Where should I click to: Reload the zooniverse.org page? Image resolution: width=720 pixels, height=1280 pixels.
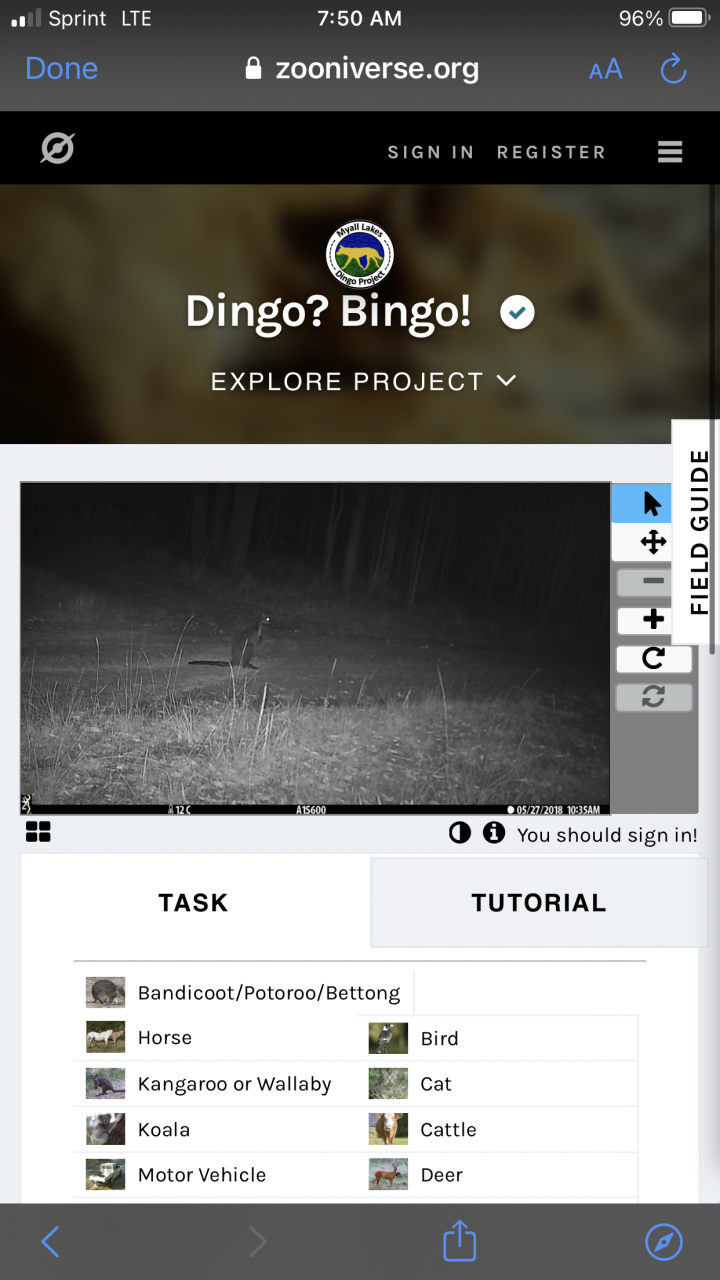(673, 69)
